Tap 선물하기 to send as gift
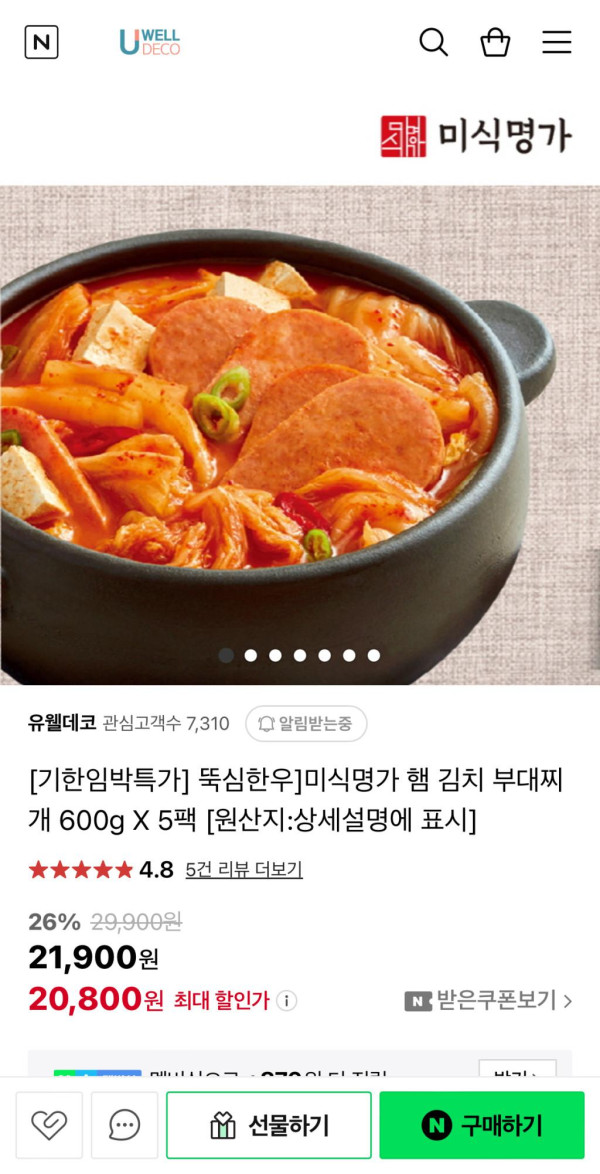 pyautogui.click(x=269, y=1125)
